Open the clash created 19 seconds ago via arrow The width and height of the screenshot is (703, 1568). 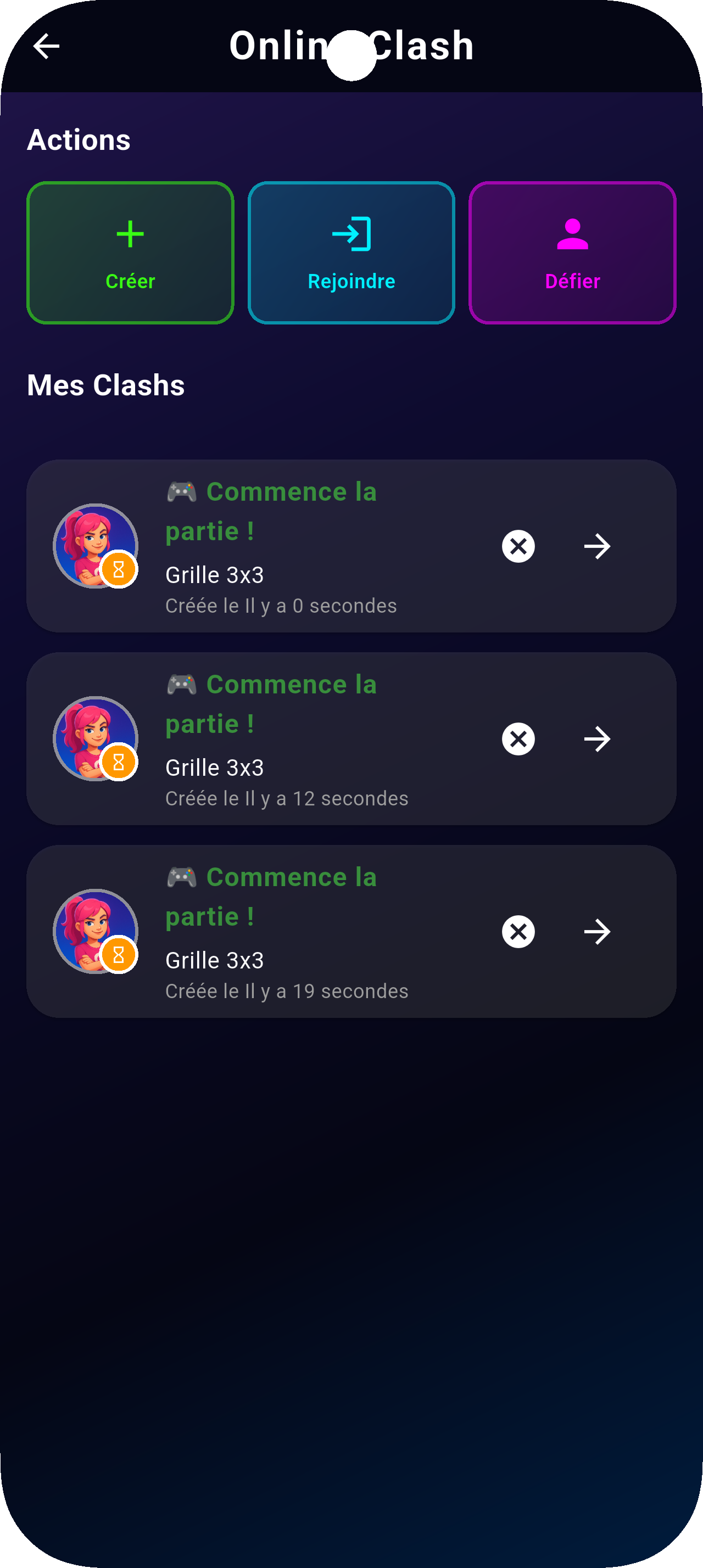pyautogui.click(x=597, y=931)
